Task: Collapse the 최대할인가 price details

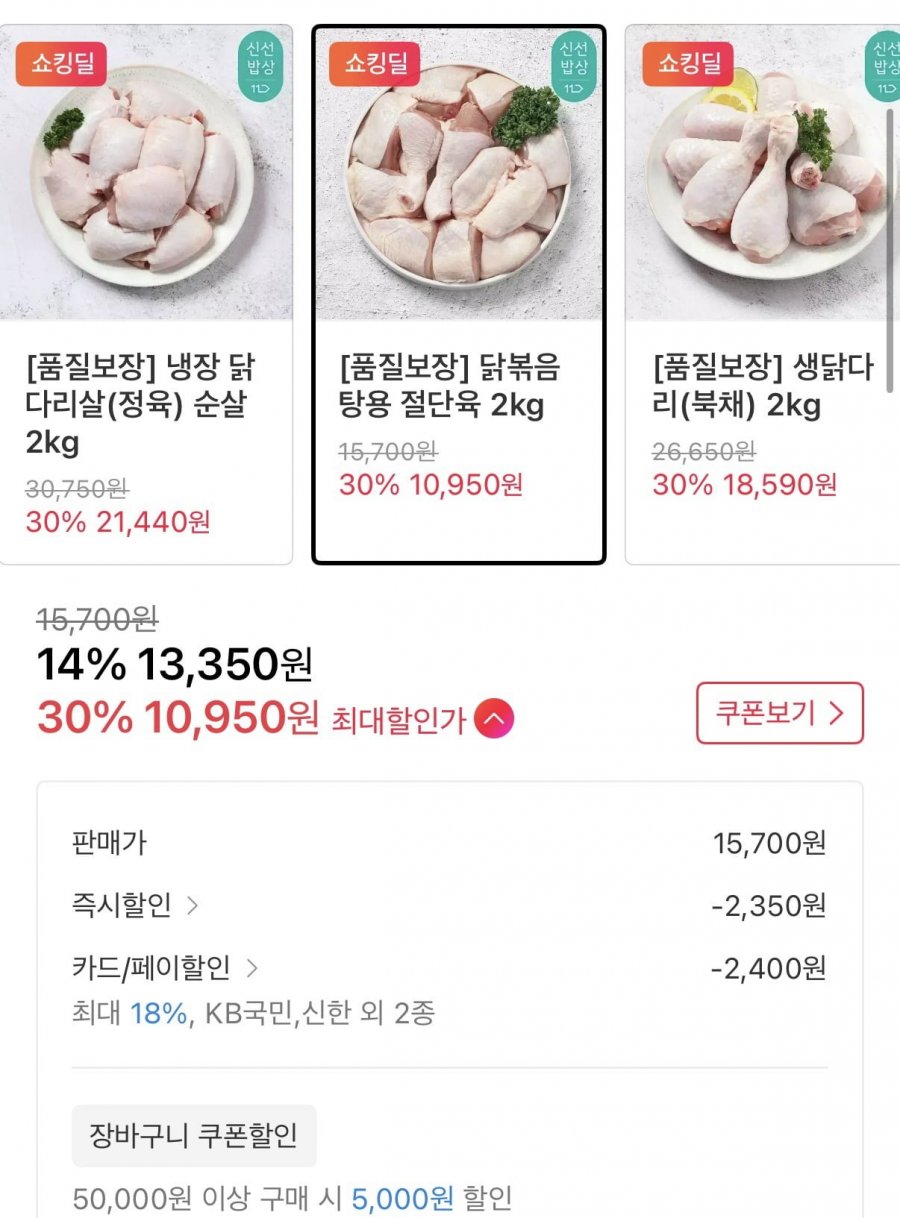Action: click(x=494, y=719)
